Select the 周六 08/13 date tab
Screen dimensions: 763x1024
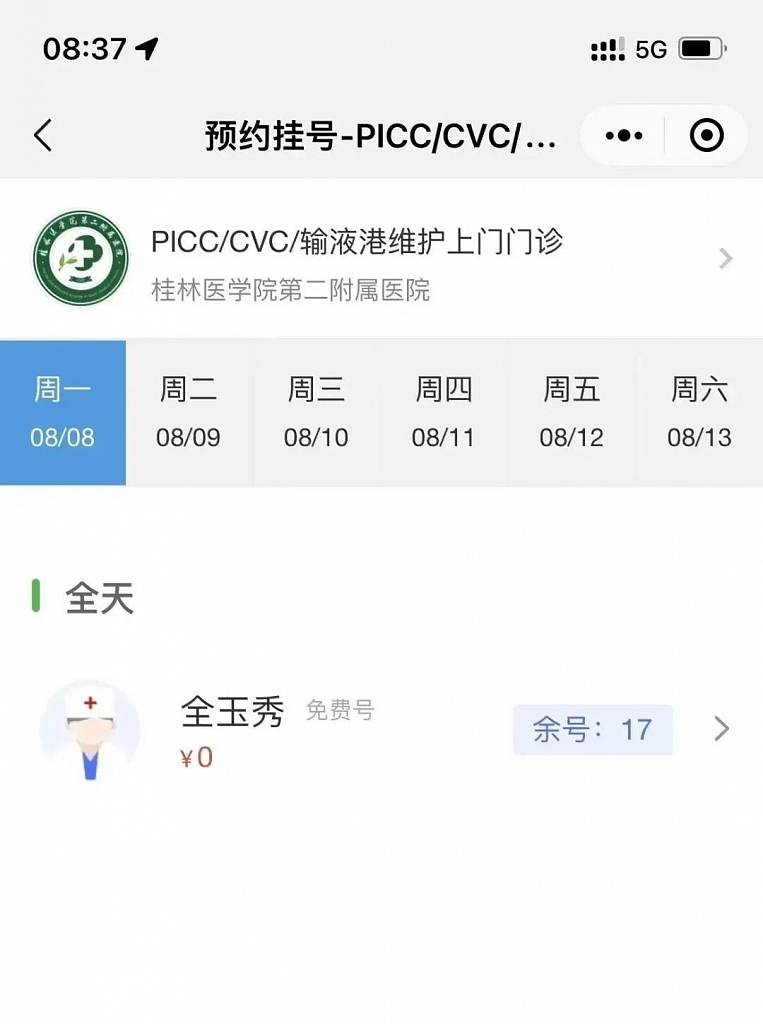[x=699, y=412]
